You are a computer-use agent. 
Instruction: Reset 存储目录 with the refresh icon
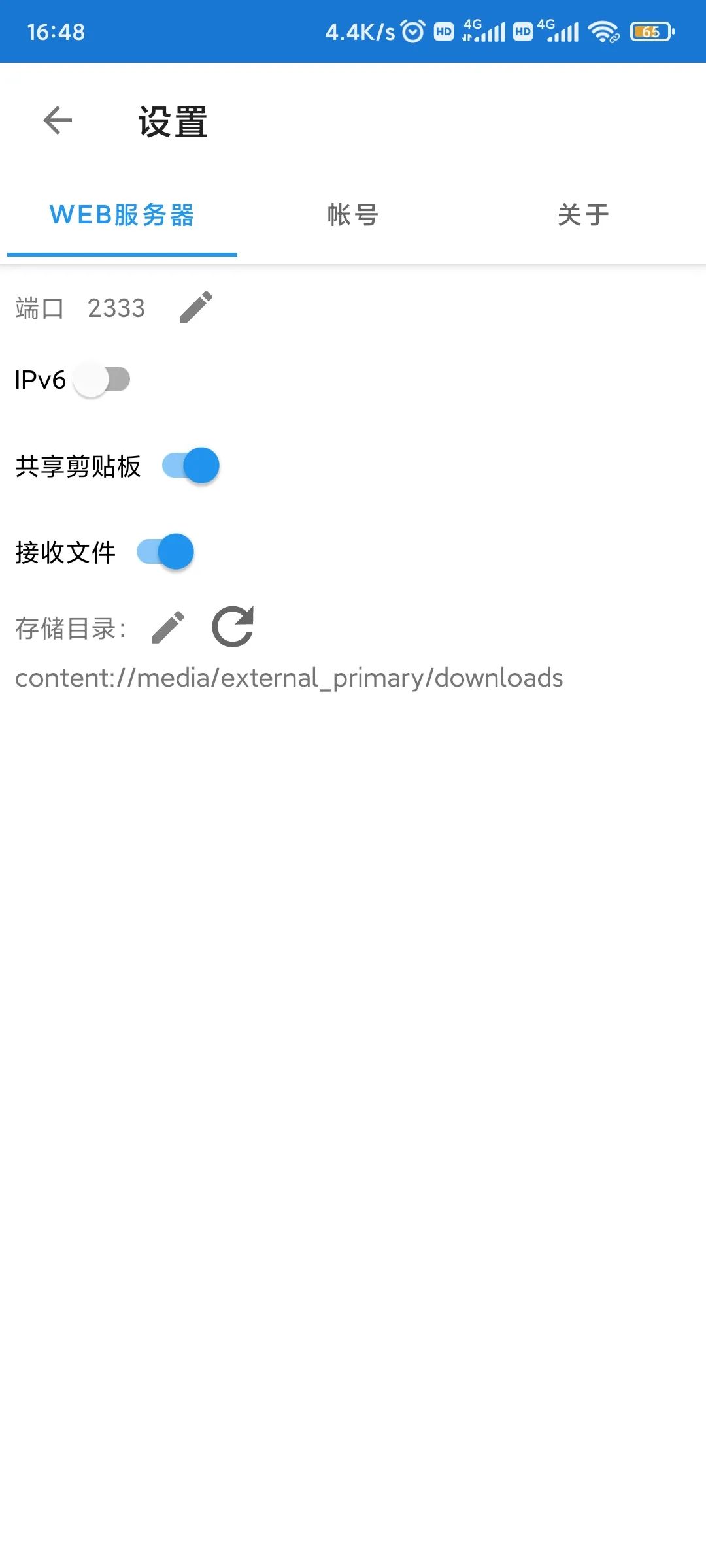tap(233, 627)
